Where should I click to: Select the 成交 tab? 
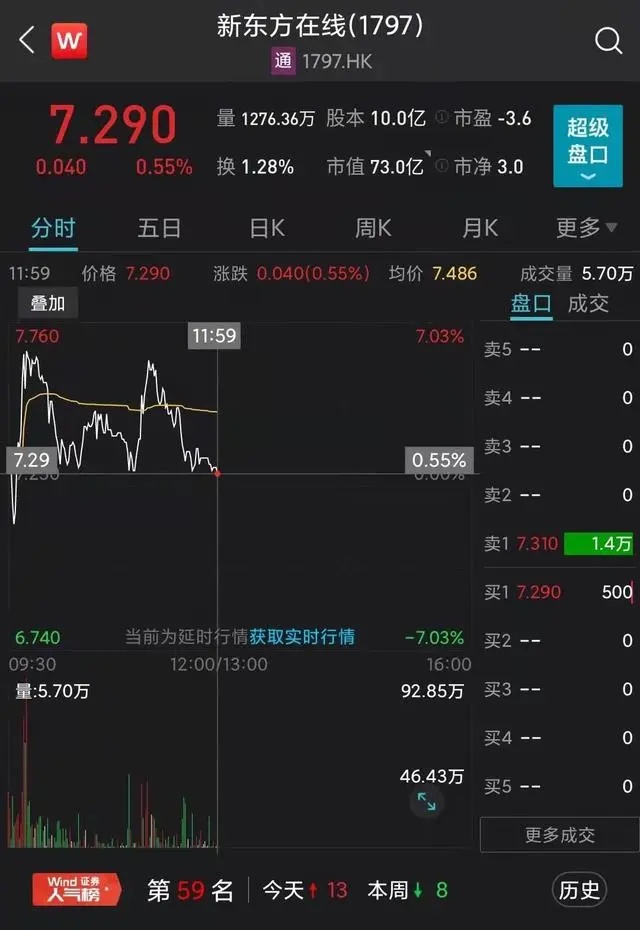pyautogui.click(x=589, y=304)
